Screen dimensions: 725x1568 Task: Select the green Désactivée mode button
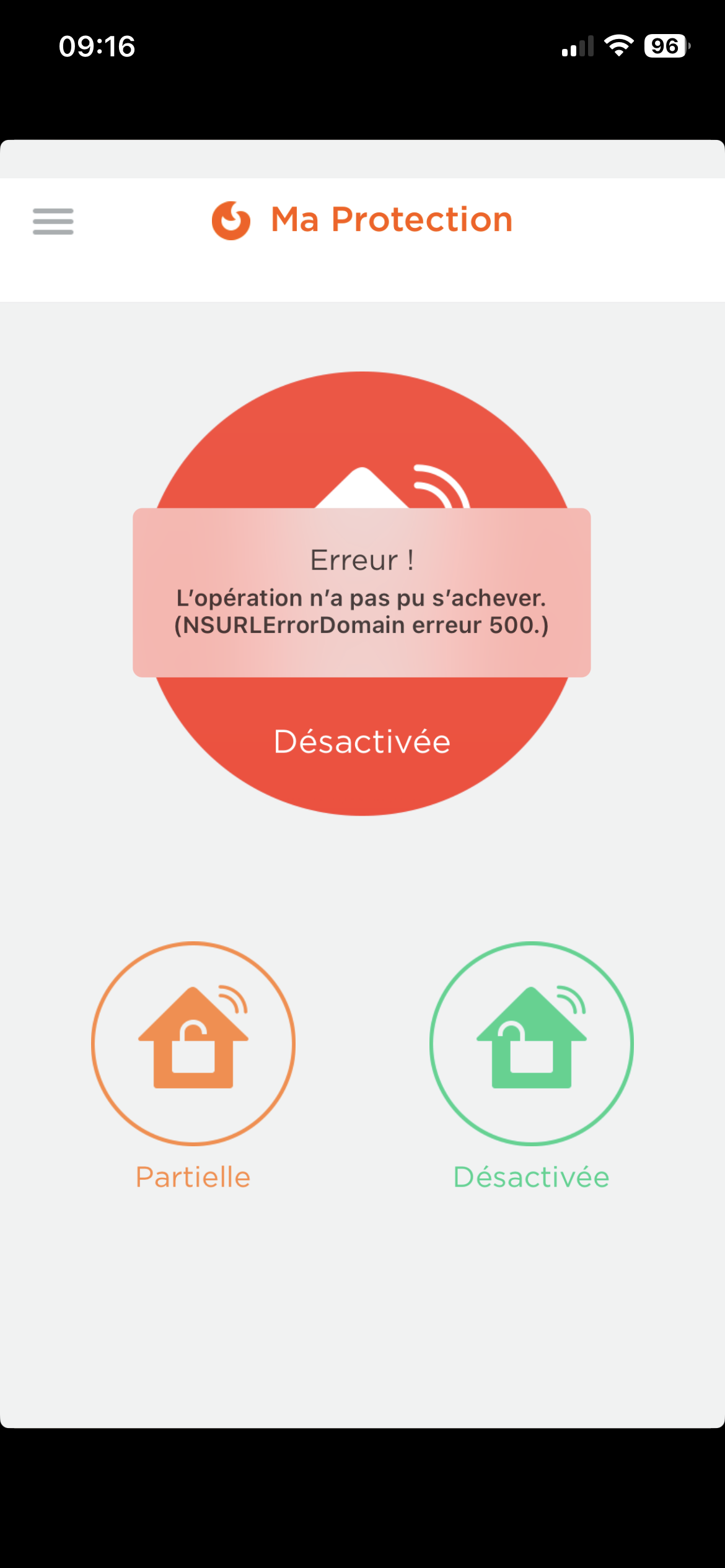[531, 1044]
